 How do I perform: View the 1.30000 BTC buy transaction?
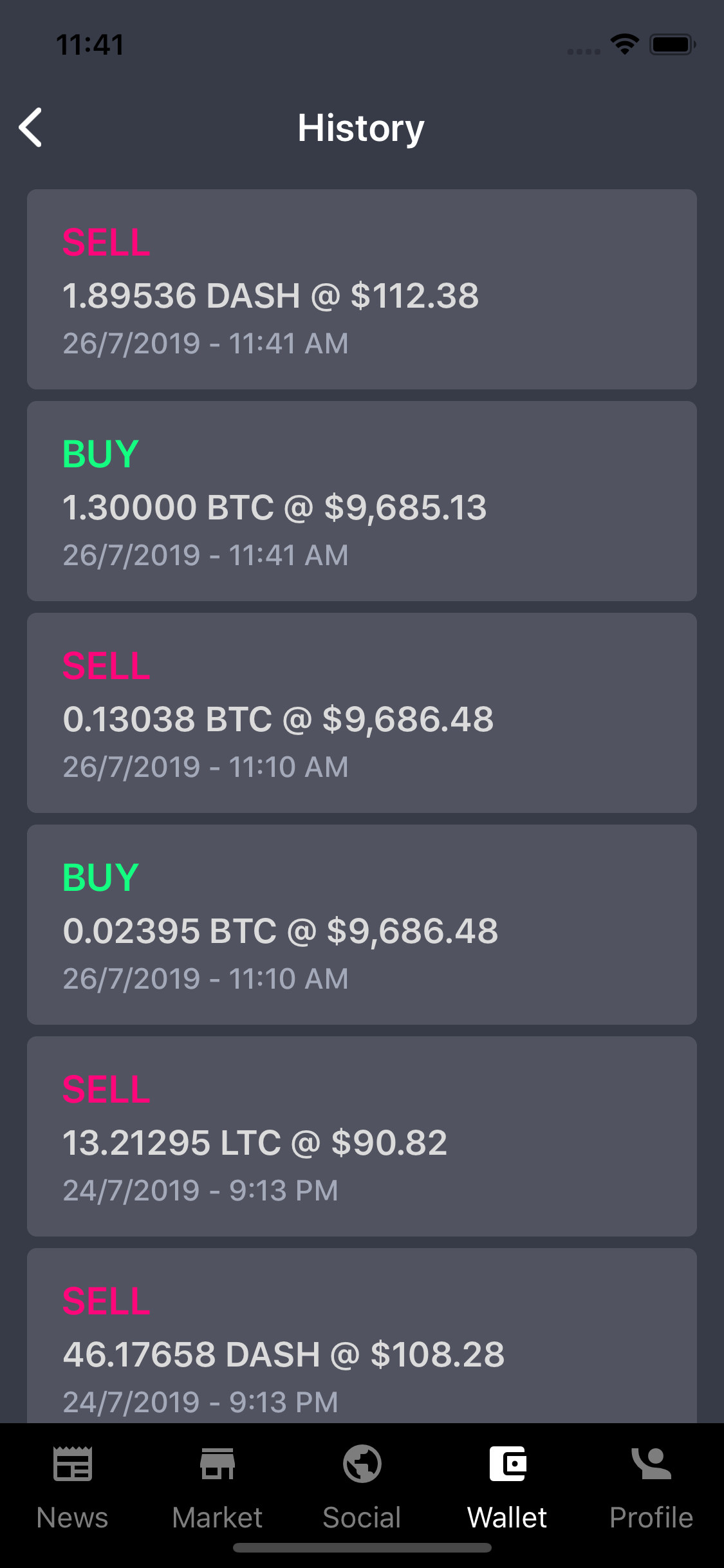pyautogui.click(x=362, y=501)
